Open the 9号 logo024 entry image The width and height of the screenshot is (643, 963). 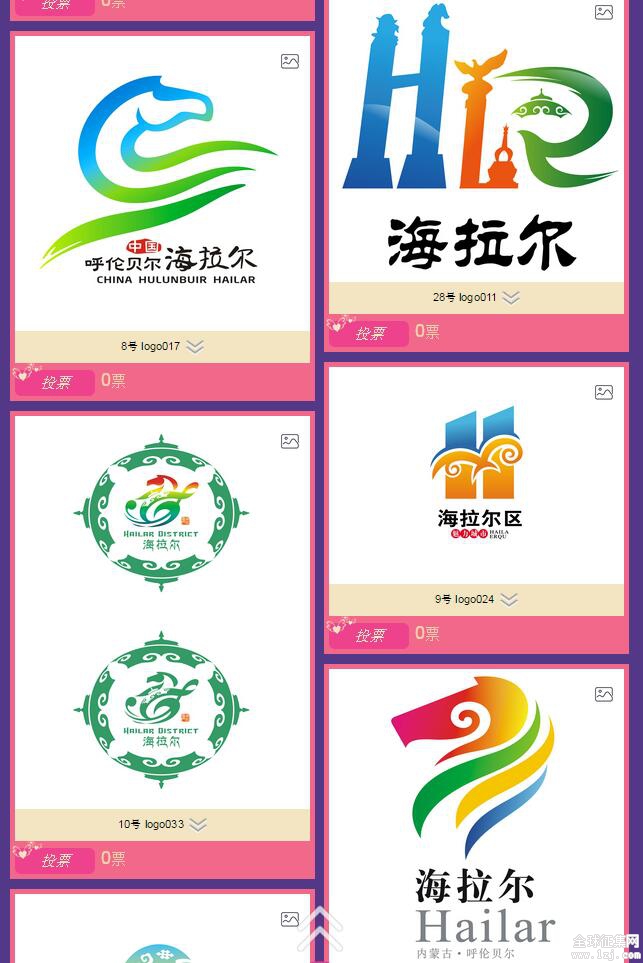[x=477, y=475]
